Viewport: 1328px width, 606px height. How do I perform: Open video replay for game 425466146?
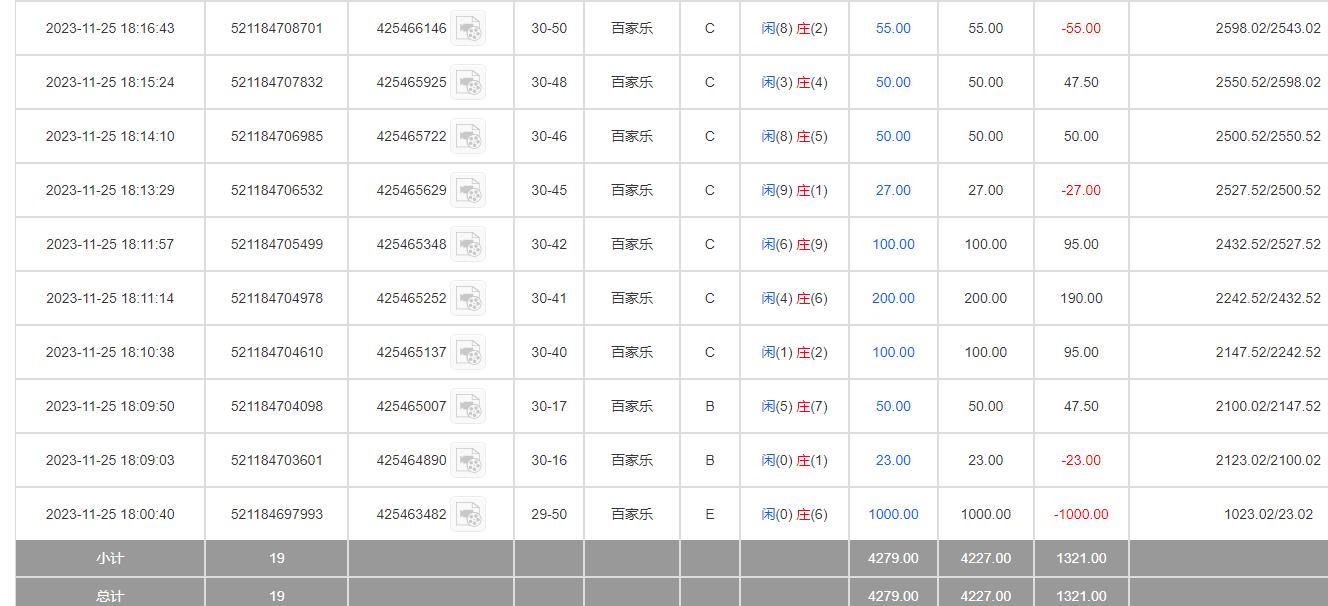pyautogui.click(x=467, y=28)
